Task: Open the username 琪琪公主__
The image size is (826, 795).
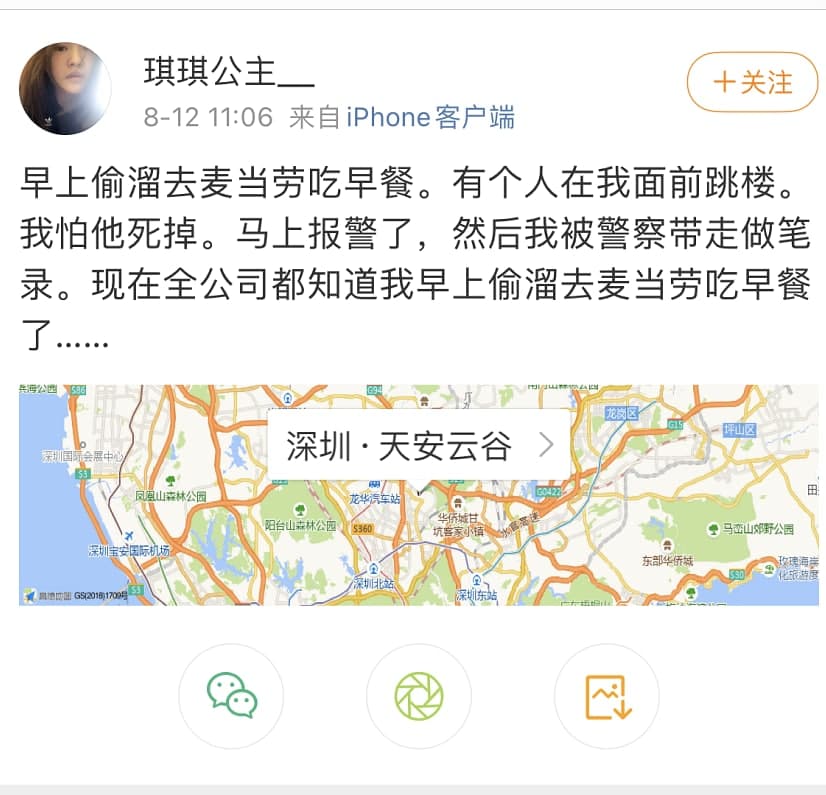Action: 229,72
